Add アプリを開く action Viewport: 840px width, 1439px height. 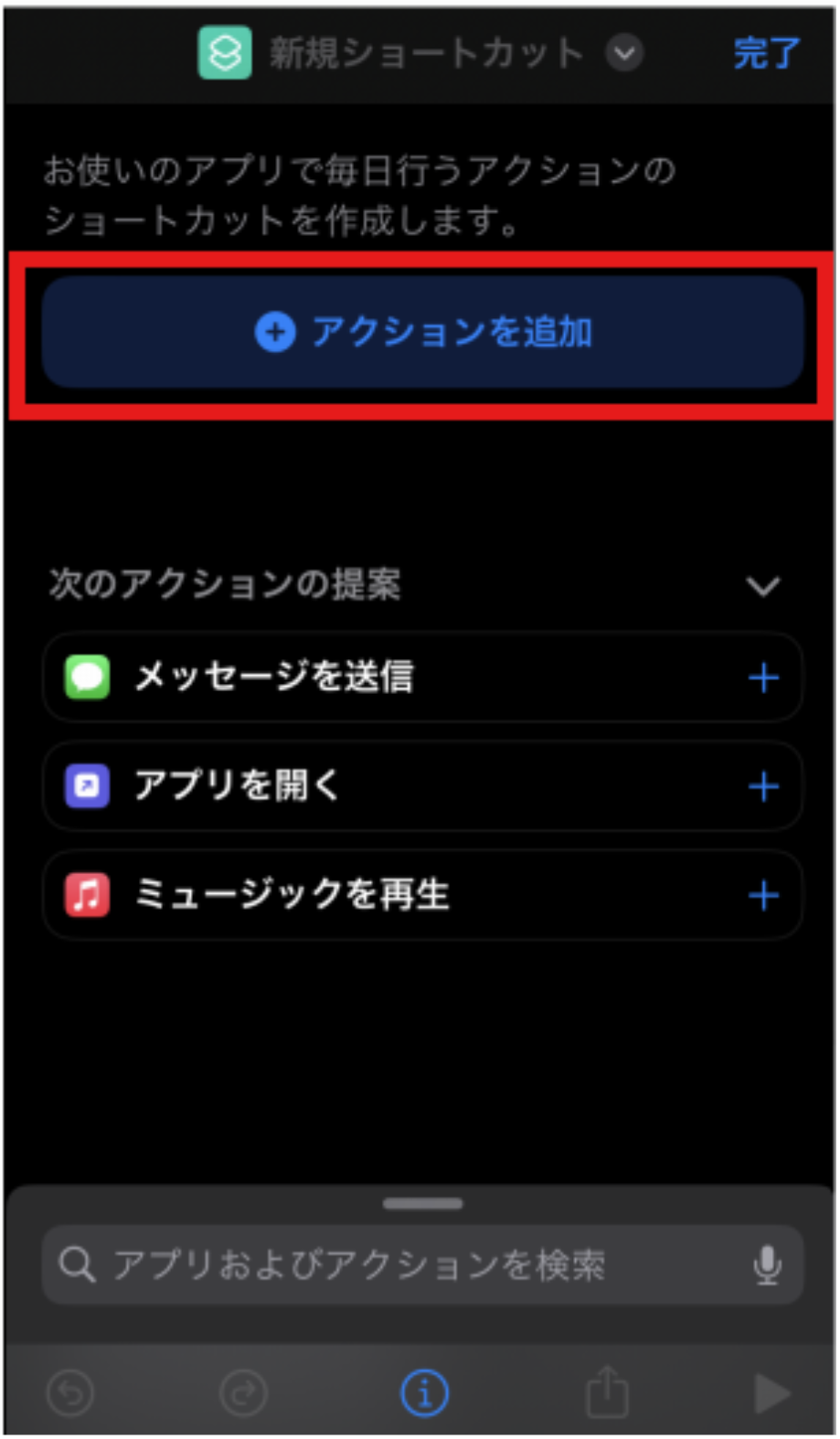(763, 786)
